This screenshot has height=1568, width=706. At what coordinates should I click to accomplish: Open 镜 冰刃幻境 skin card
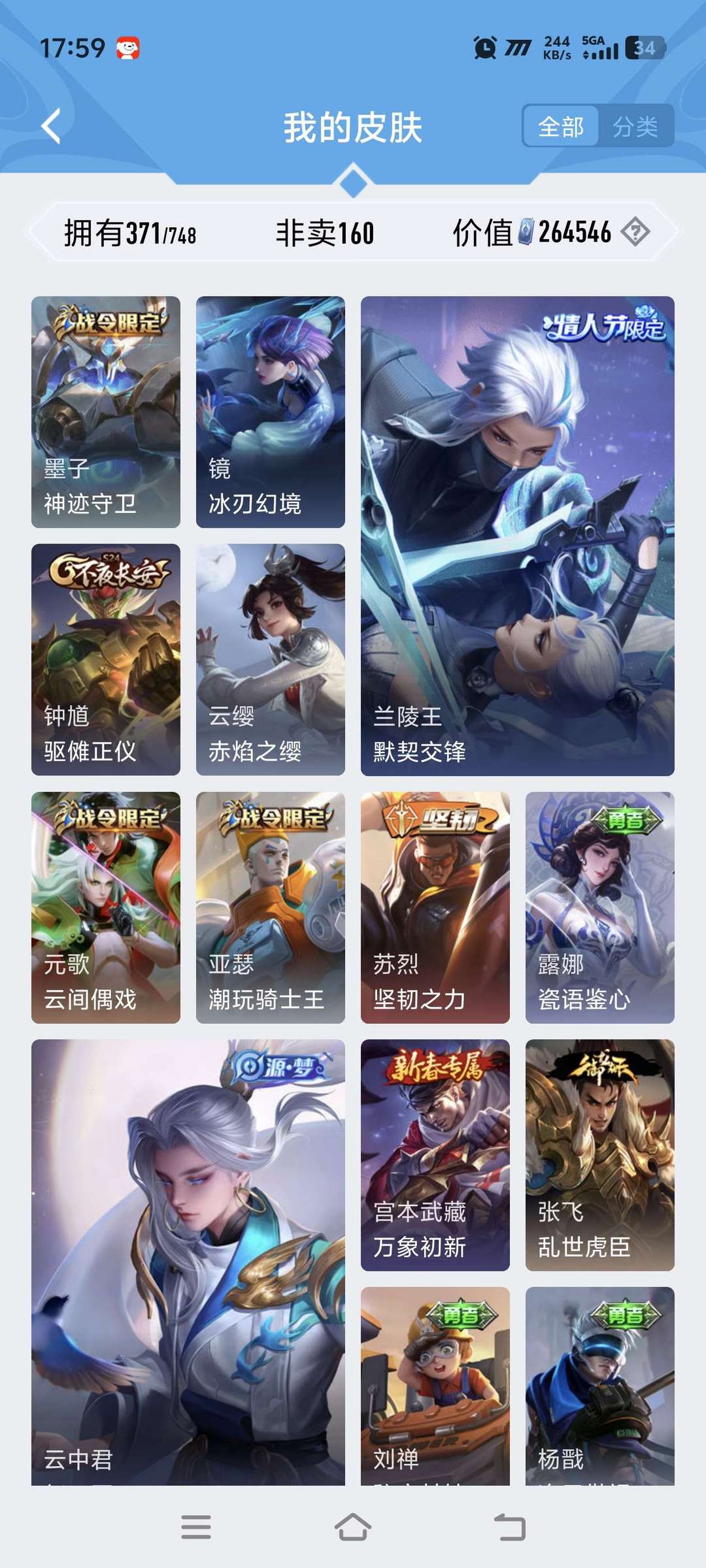click(x=271, y=412)
